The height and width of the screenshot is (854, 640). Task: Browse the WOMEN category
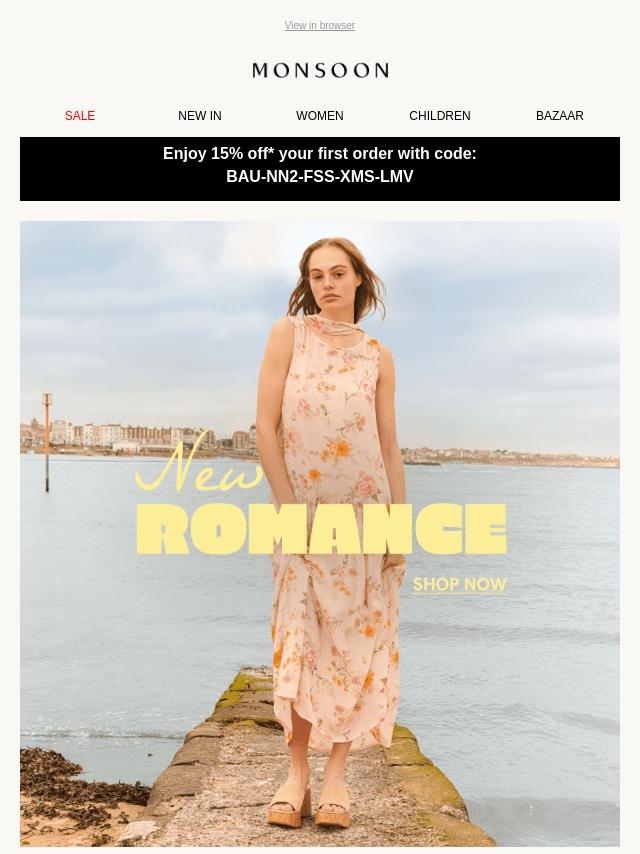point(319,116)
